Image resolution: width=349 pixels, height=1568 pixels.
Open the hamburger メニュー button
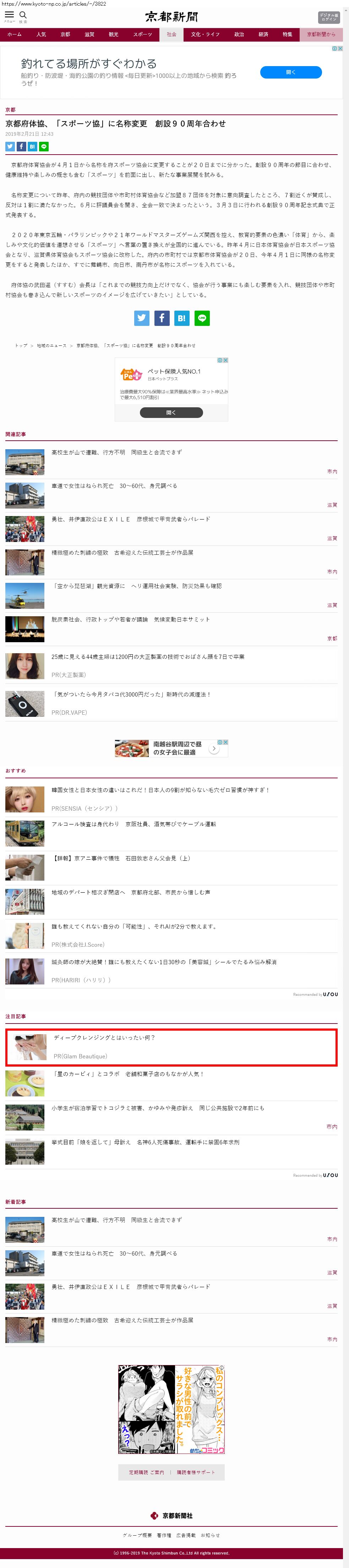pos(9,15)
